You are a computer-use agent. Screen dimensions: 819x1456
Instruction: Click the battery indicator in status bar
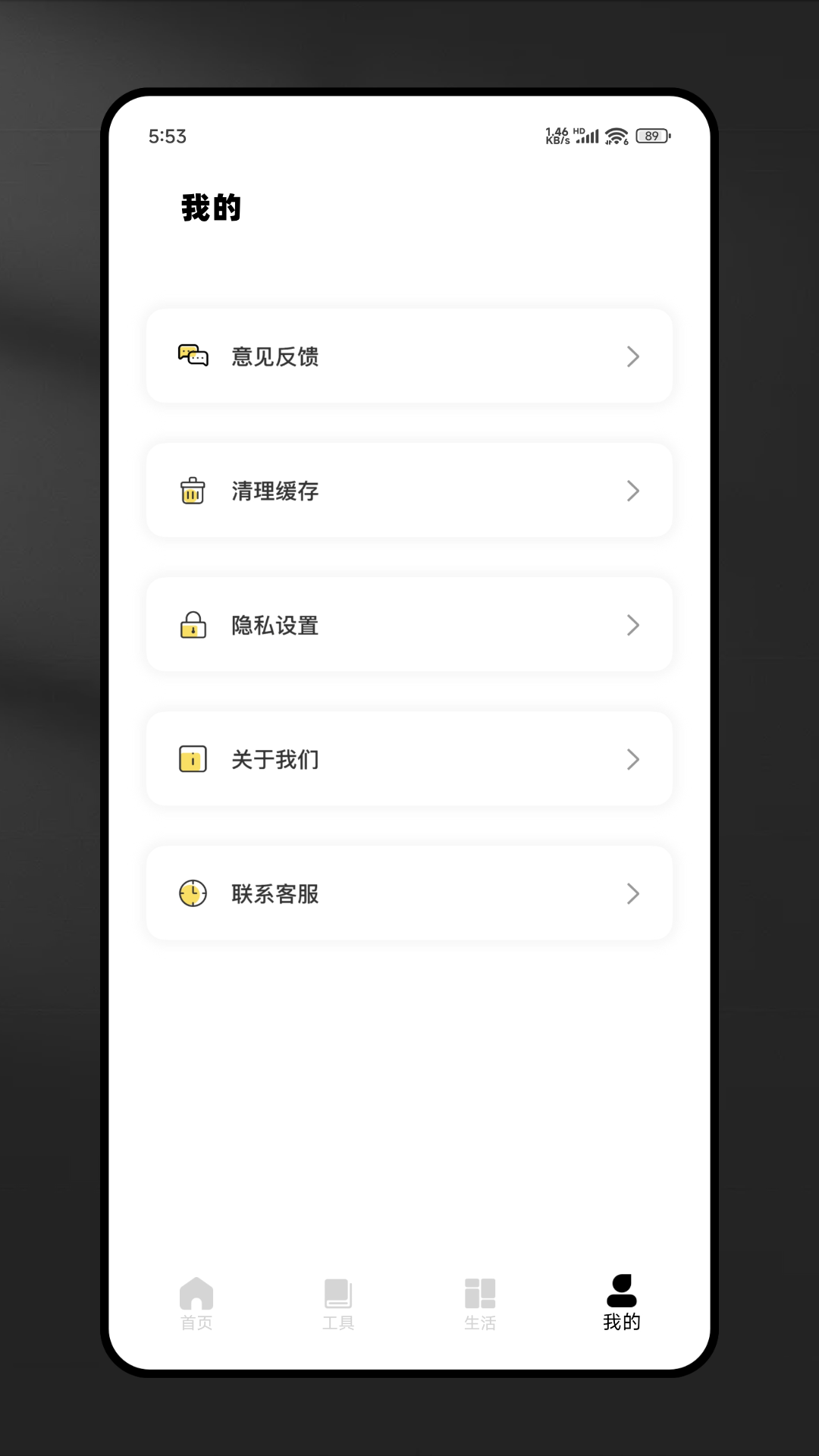[651, 136]
